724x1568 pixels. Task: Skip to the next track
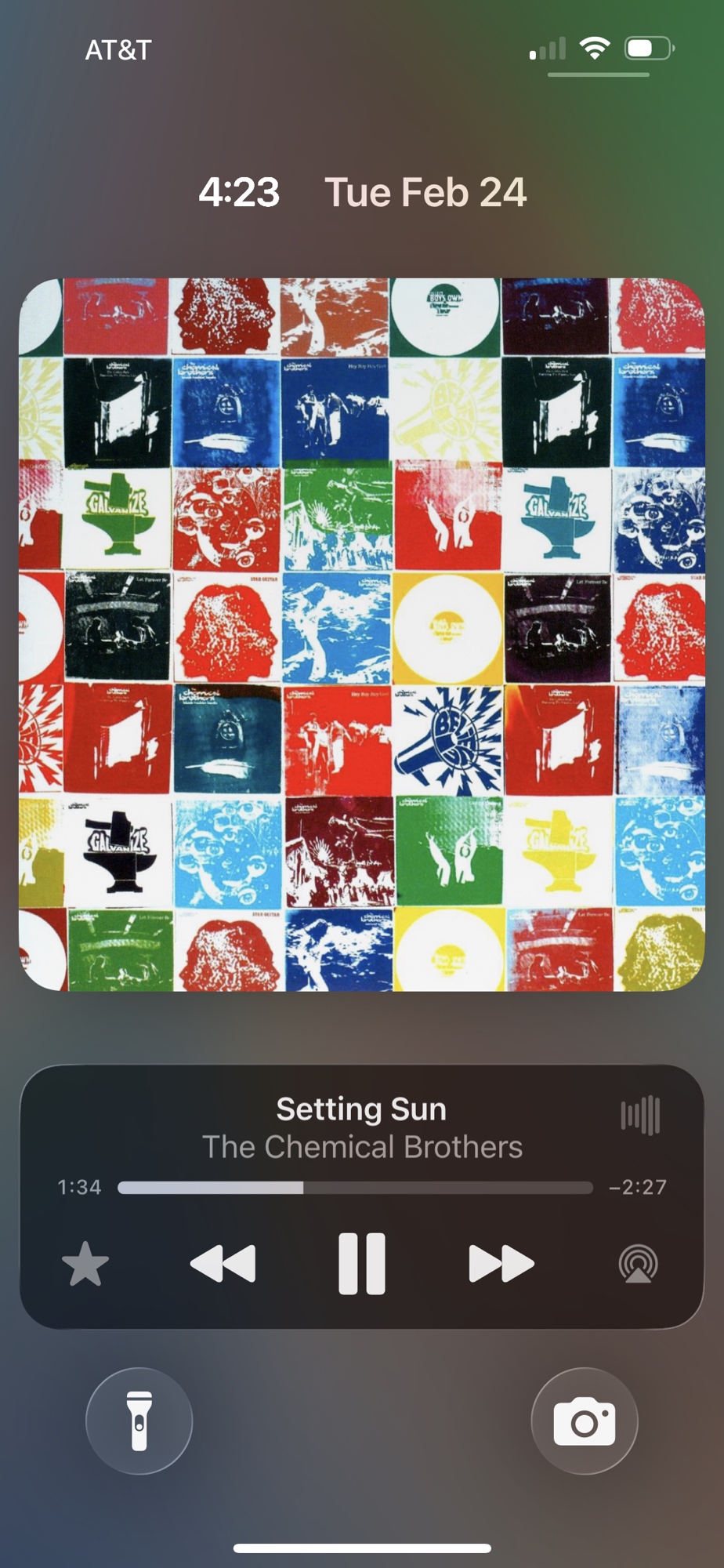click(x=501, y=1263)
